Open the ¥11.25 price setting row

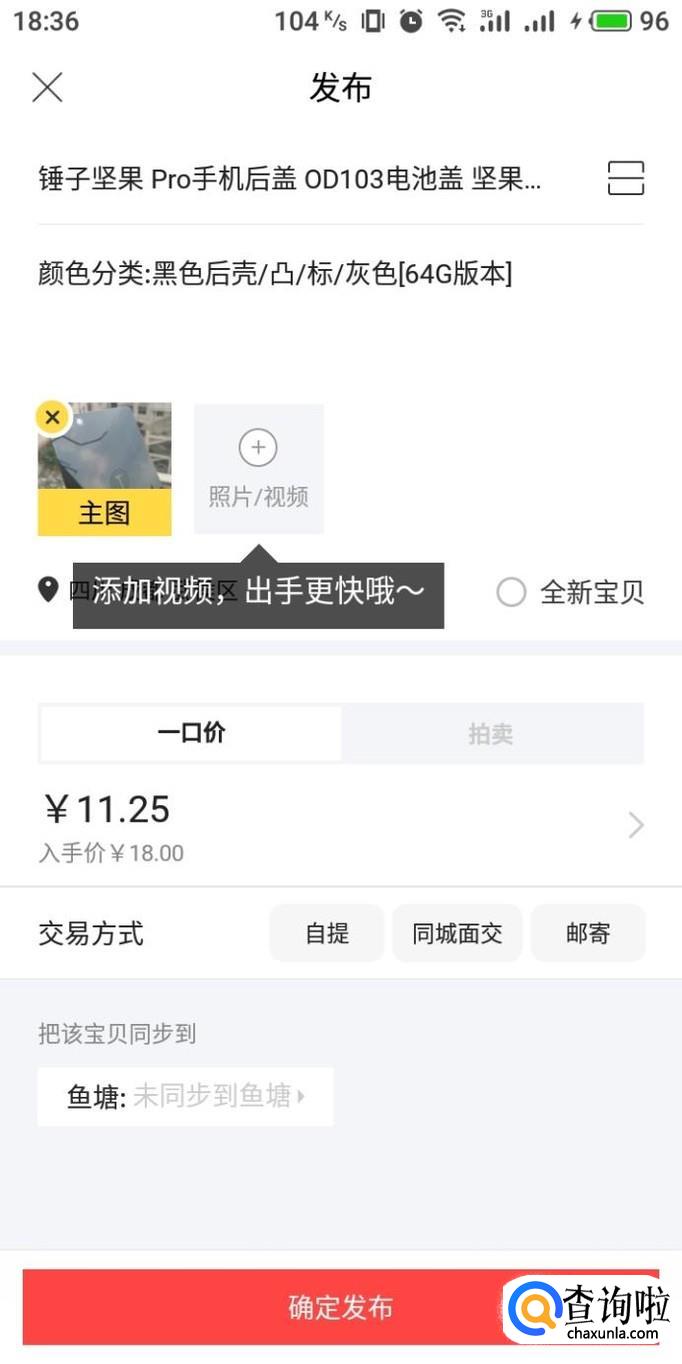(x=340, y=826)
